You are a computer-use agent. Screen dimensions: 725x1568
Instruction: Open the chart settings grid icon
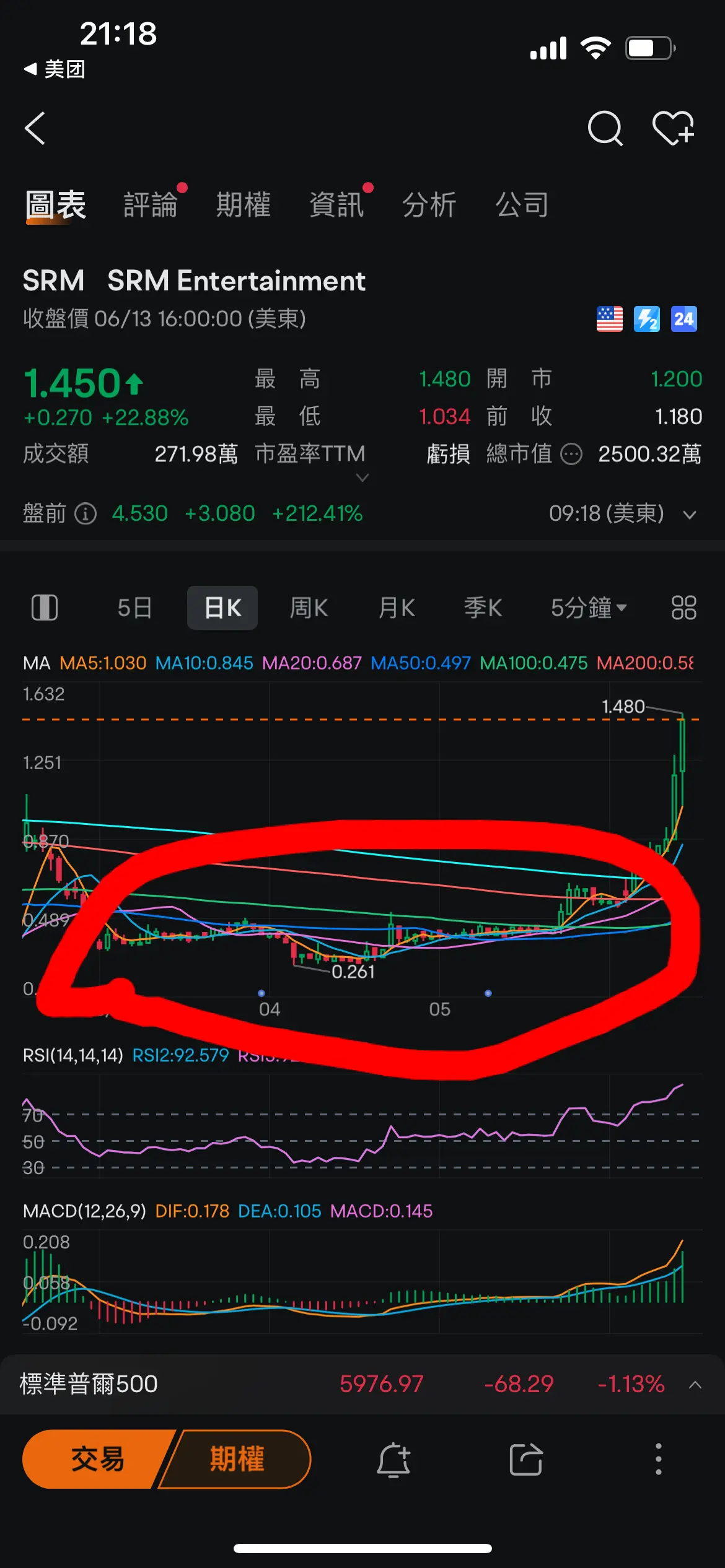(x=683, y=608)
